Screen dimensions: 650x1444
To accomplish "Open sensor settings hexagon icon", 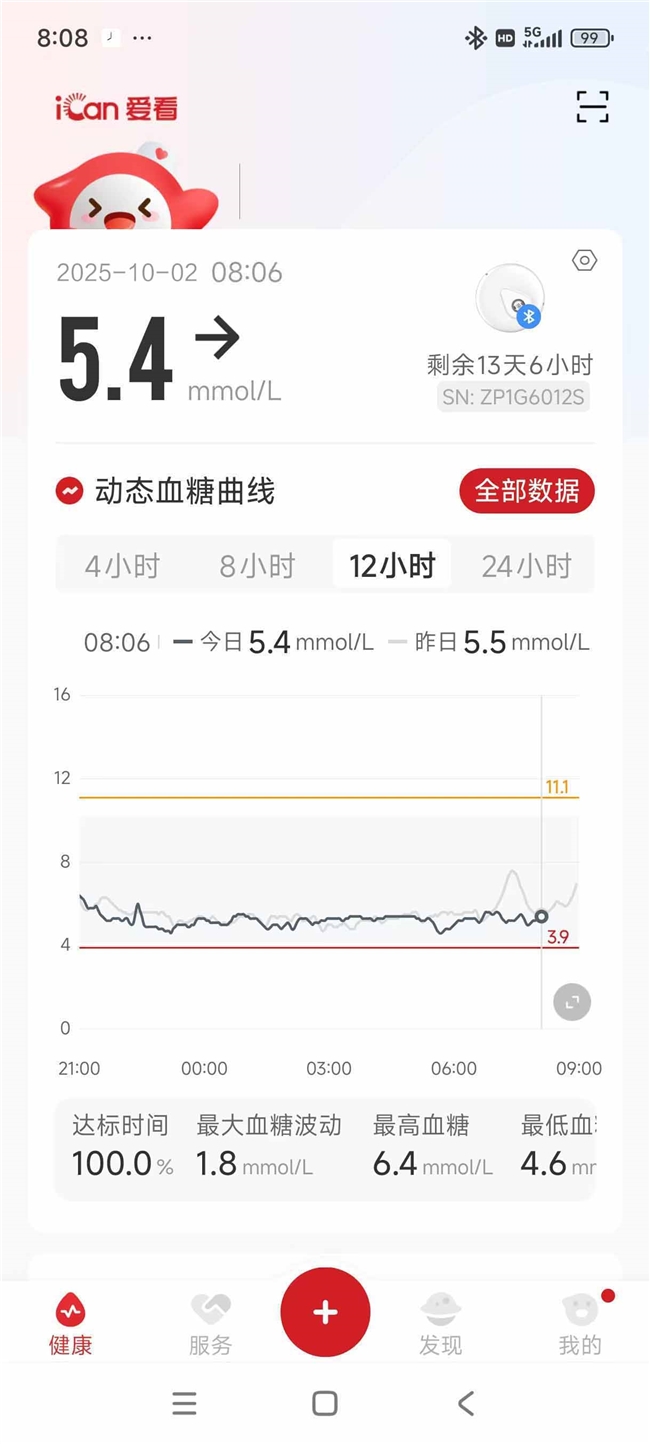I will tap(584, 261).
